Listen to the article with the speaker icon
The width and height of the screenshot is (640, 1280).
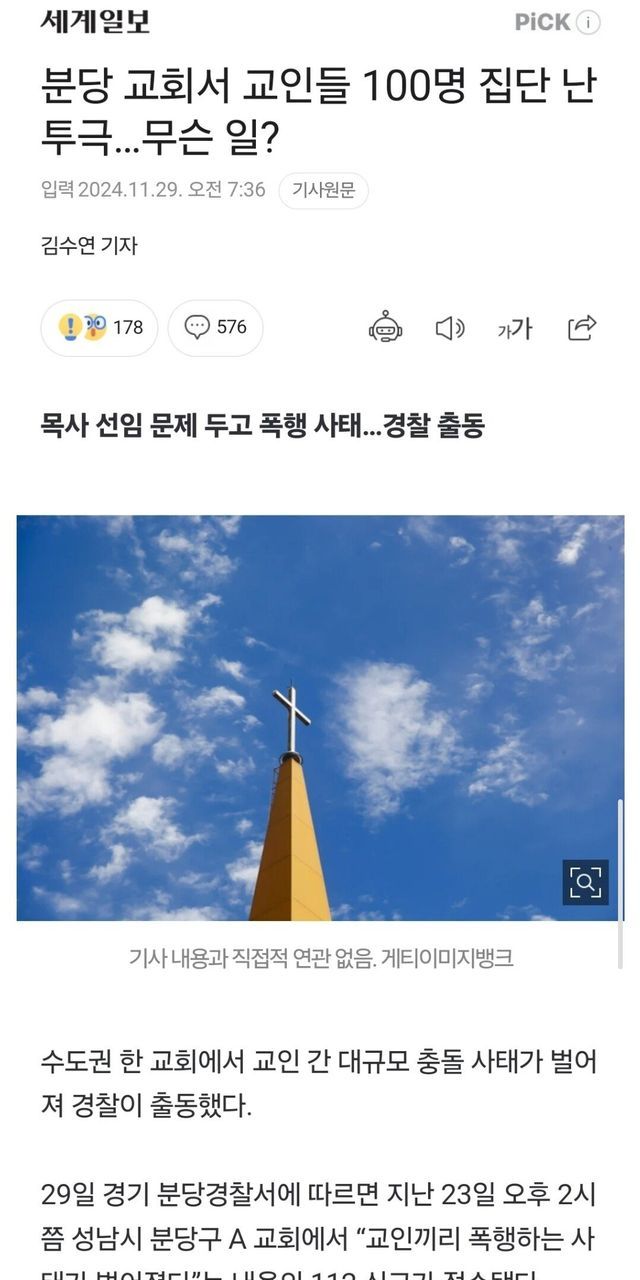450,327
